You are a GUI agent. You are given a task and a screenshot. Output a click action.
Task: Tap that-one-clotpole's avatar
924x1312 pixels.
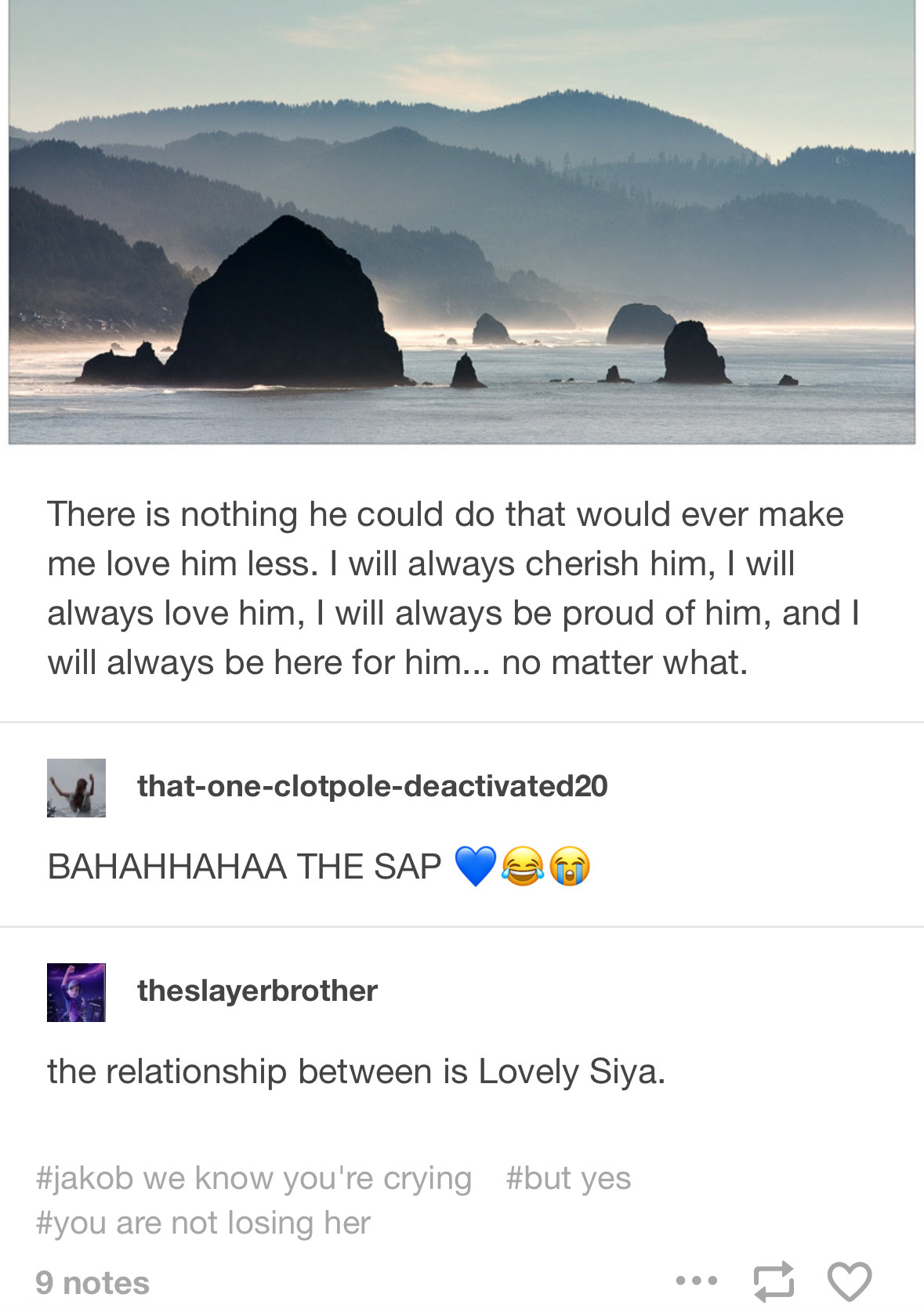[x=76, y=788]
